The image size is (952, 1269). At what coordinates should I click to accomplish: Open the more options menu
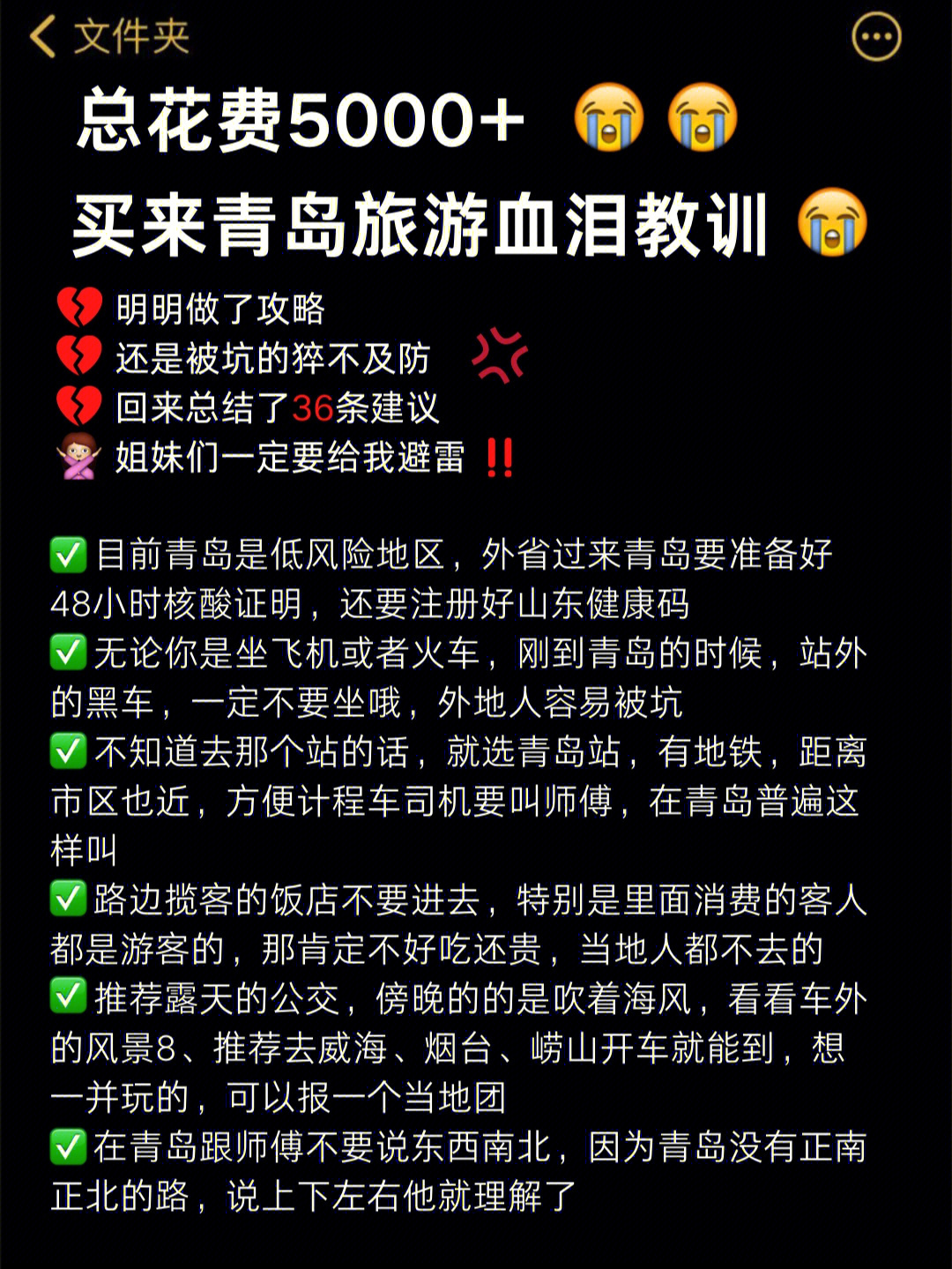pos(876,37)
